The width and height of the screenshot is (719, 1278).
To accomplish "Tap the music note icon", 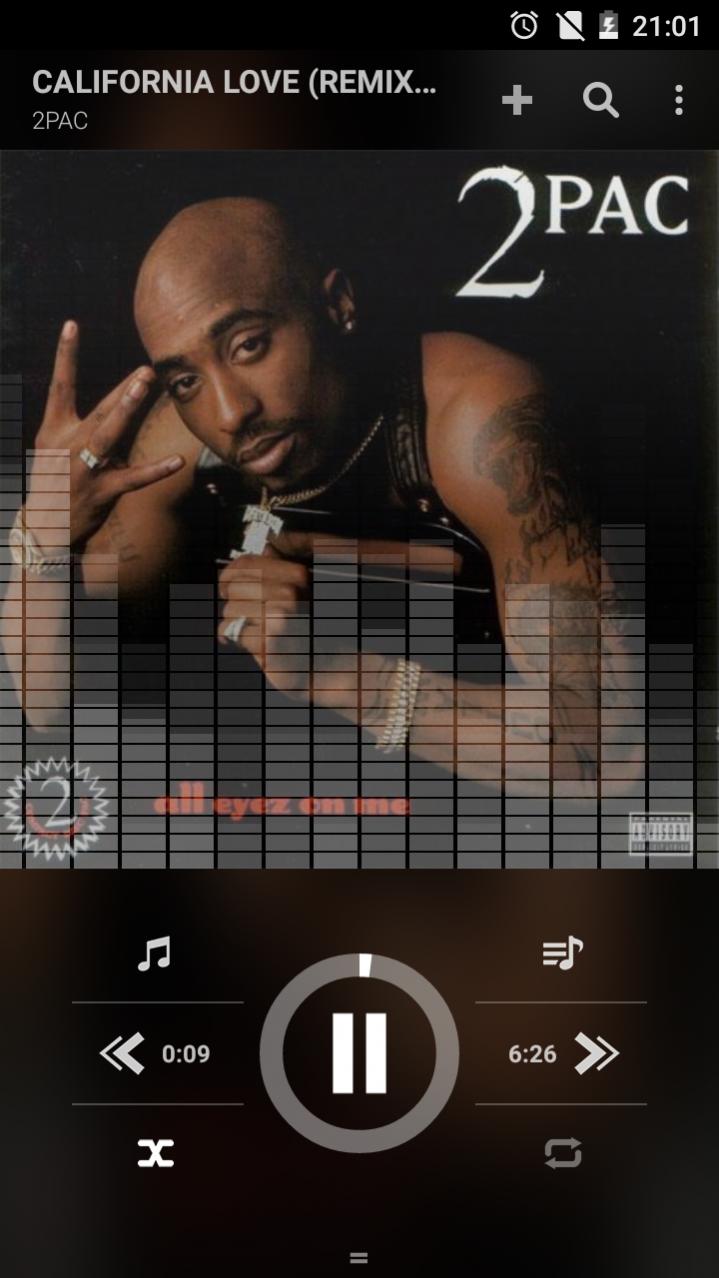I will click(155, 953).
